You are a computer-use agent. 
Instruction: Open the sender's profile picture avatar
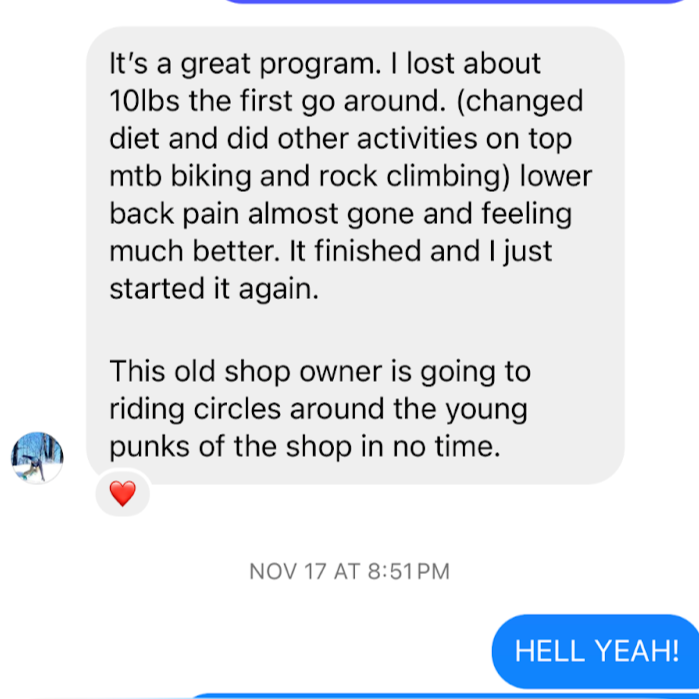click(x=37, y=458)
